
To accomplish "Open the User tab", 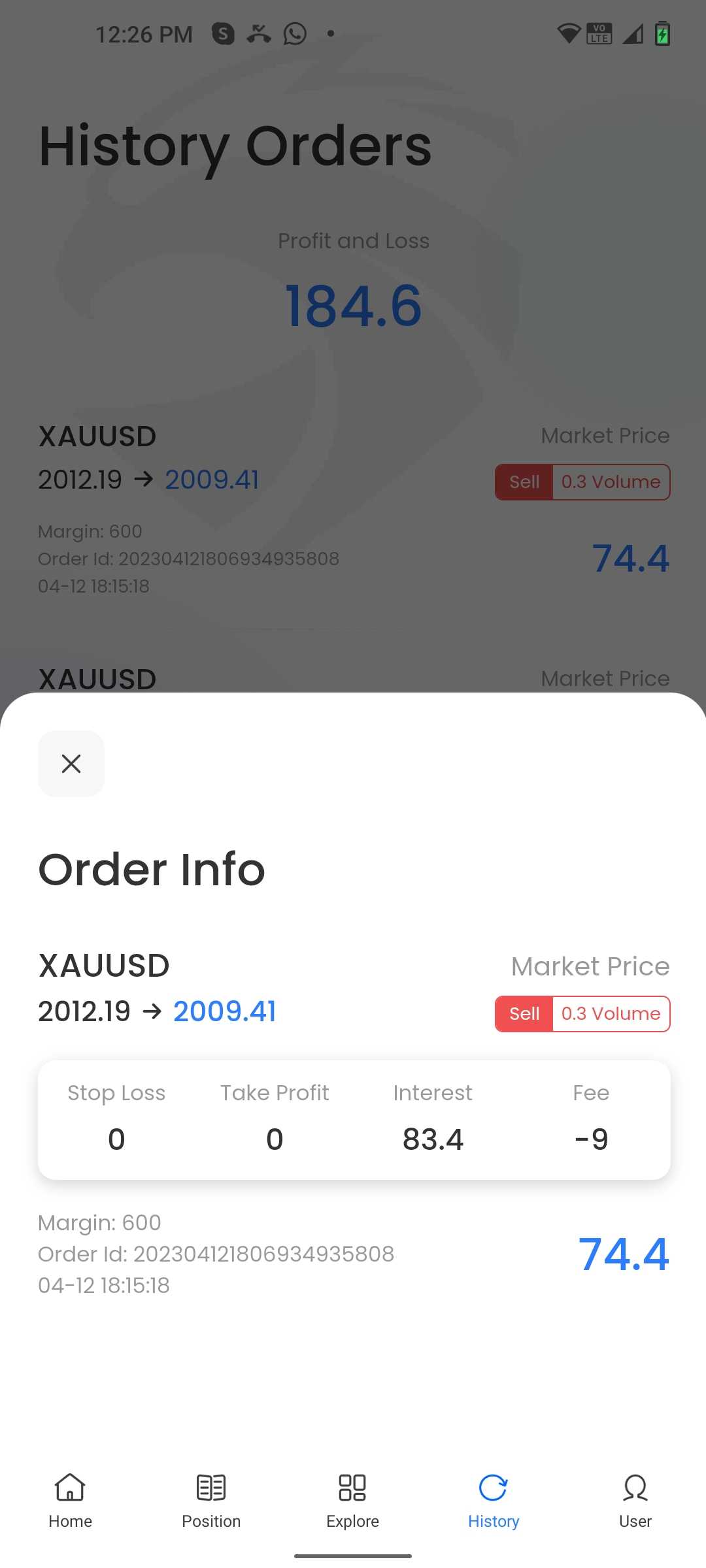I will (x=635, y=1501).
